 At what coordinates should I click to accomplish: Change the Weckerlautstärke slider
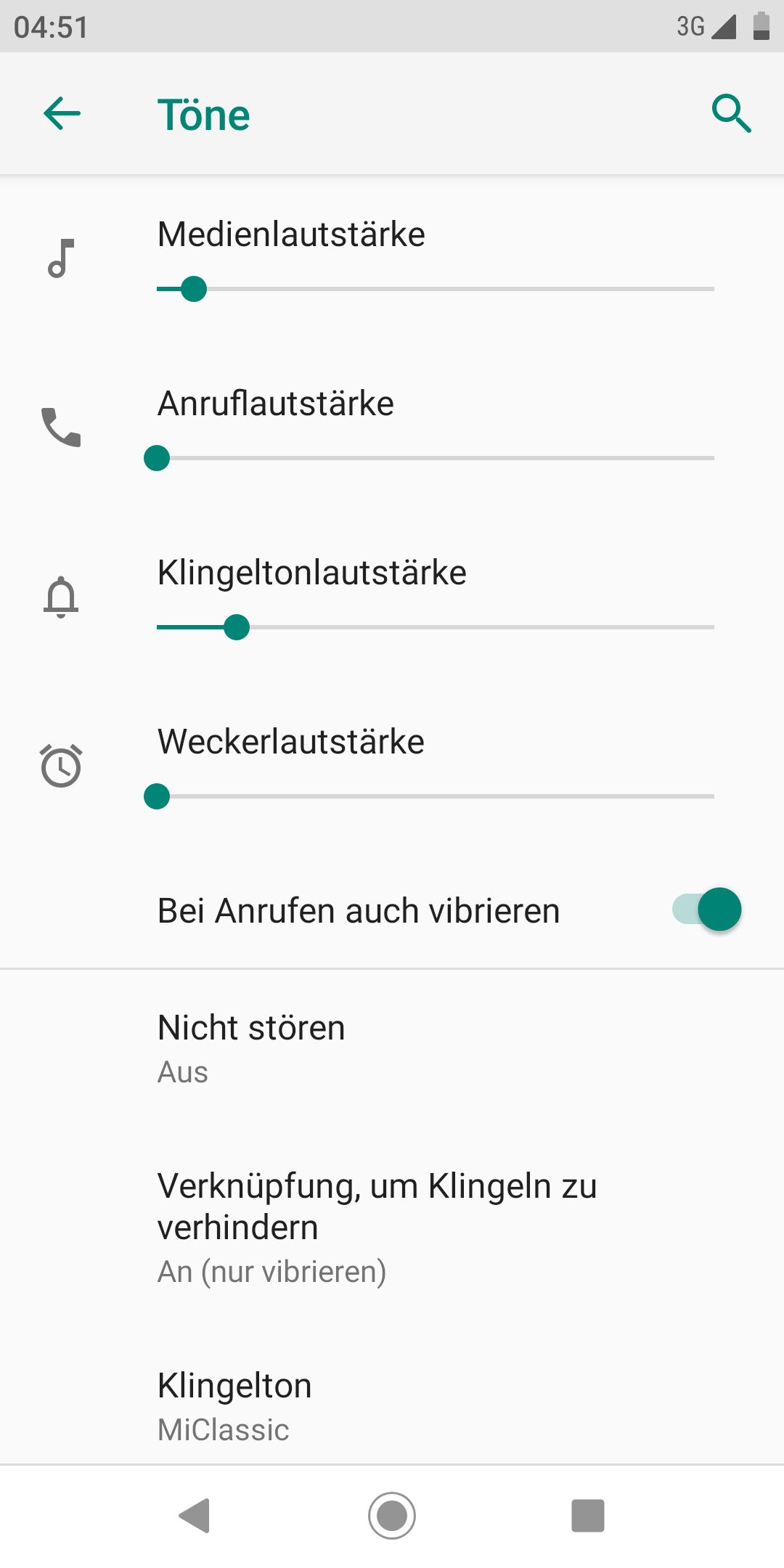tap(436, 796)
